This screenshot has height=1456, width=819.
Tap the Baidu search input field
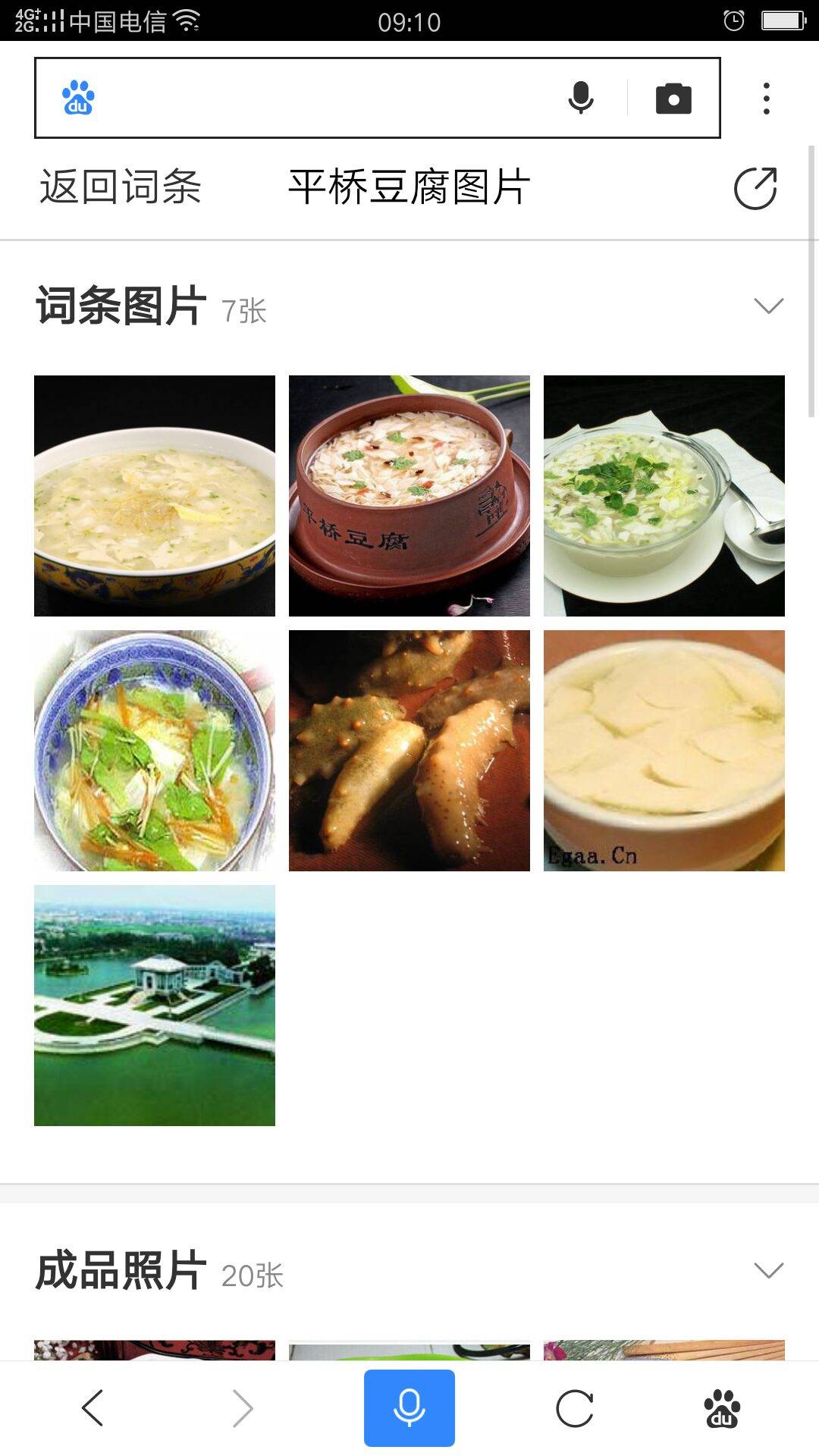pos(318,99)
